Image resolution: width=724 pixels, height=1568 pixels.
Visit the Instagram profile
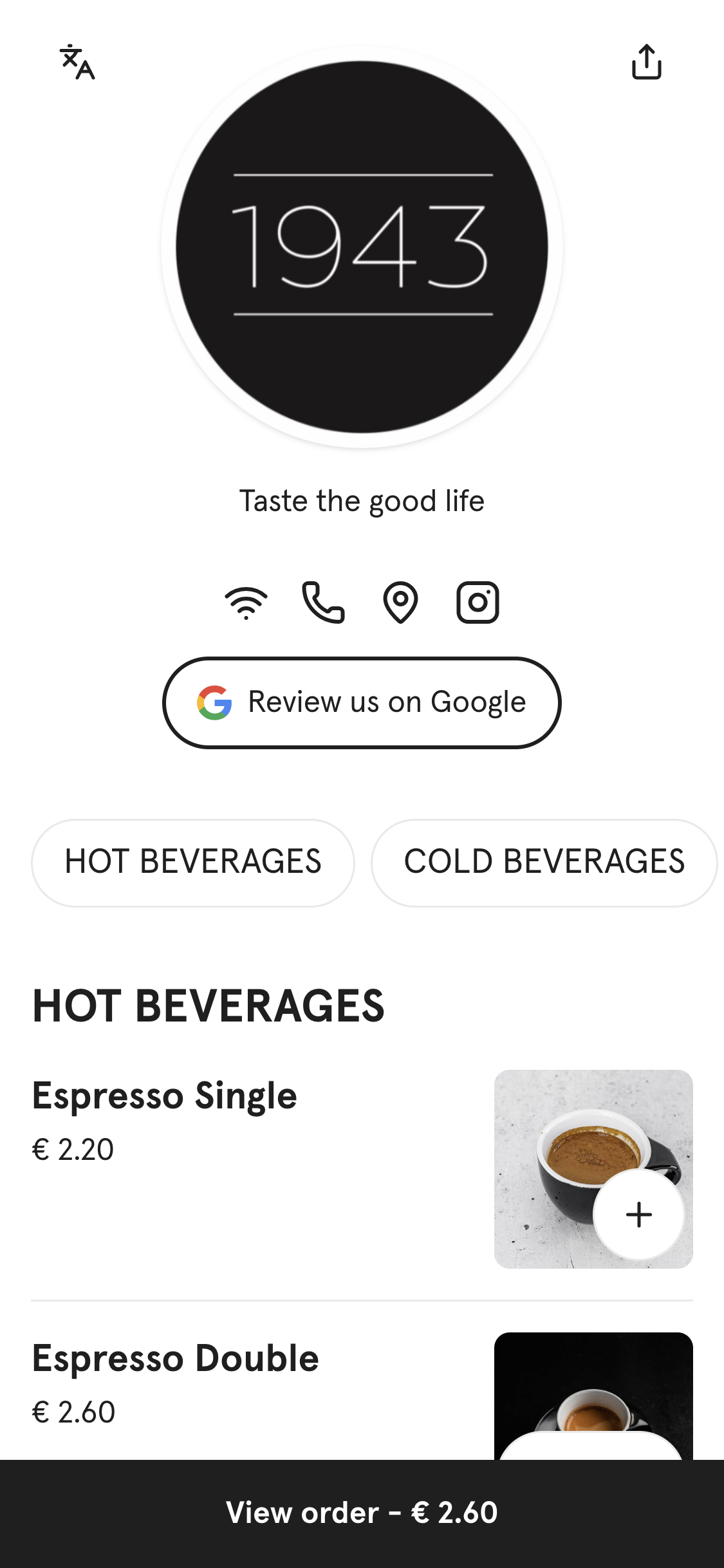(x=478, y=603)
